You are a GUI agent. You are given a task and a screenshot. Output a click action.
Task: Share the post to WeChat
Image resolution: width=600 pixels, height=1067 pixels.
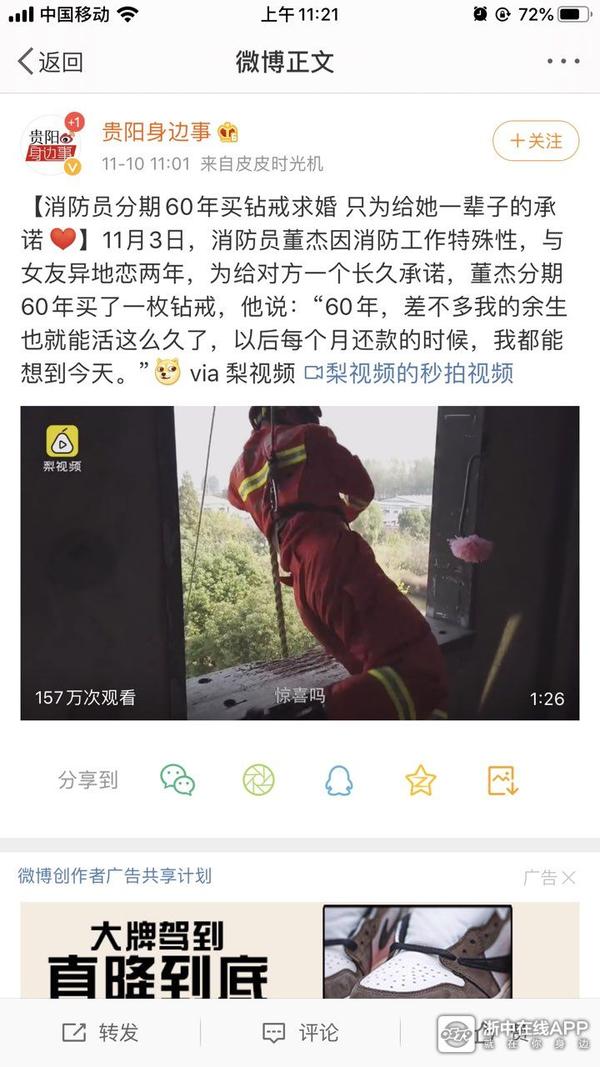point(178,780)
